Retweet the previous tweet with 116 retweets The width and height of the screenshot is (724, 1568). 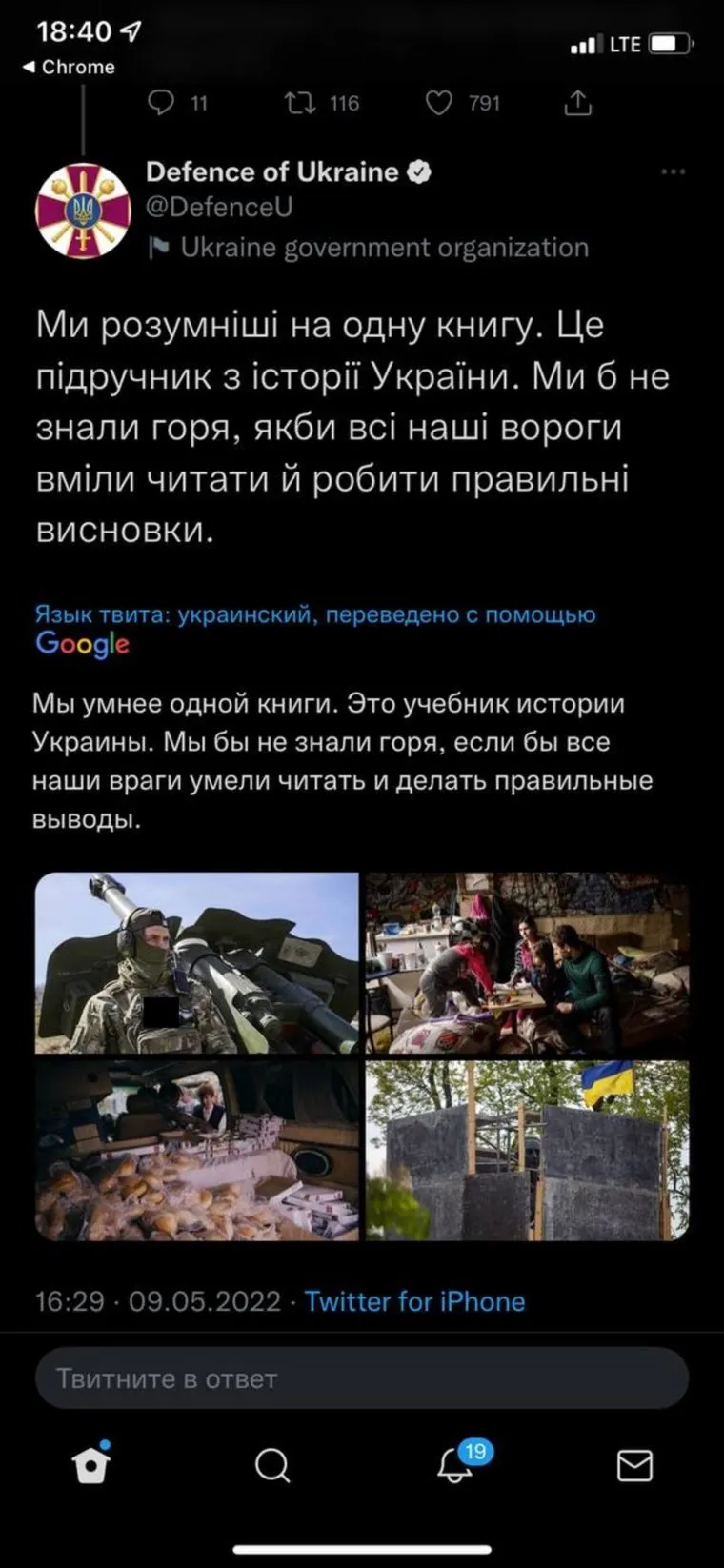coord(300,102)
